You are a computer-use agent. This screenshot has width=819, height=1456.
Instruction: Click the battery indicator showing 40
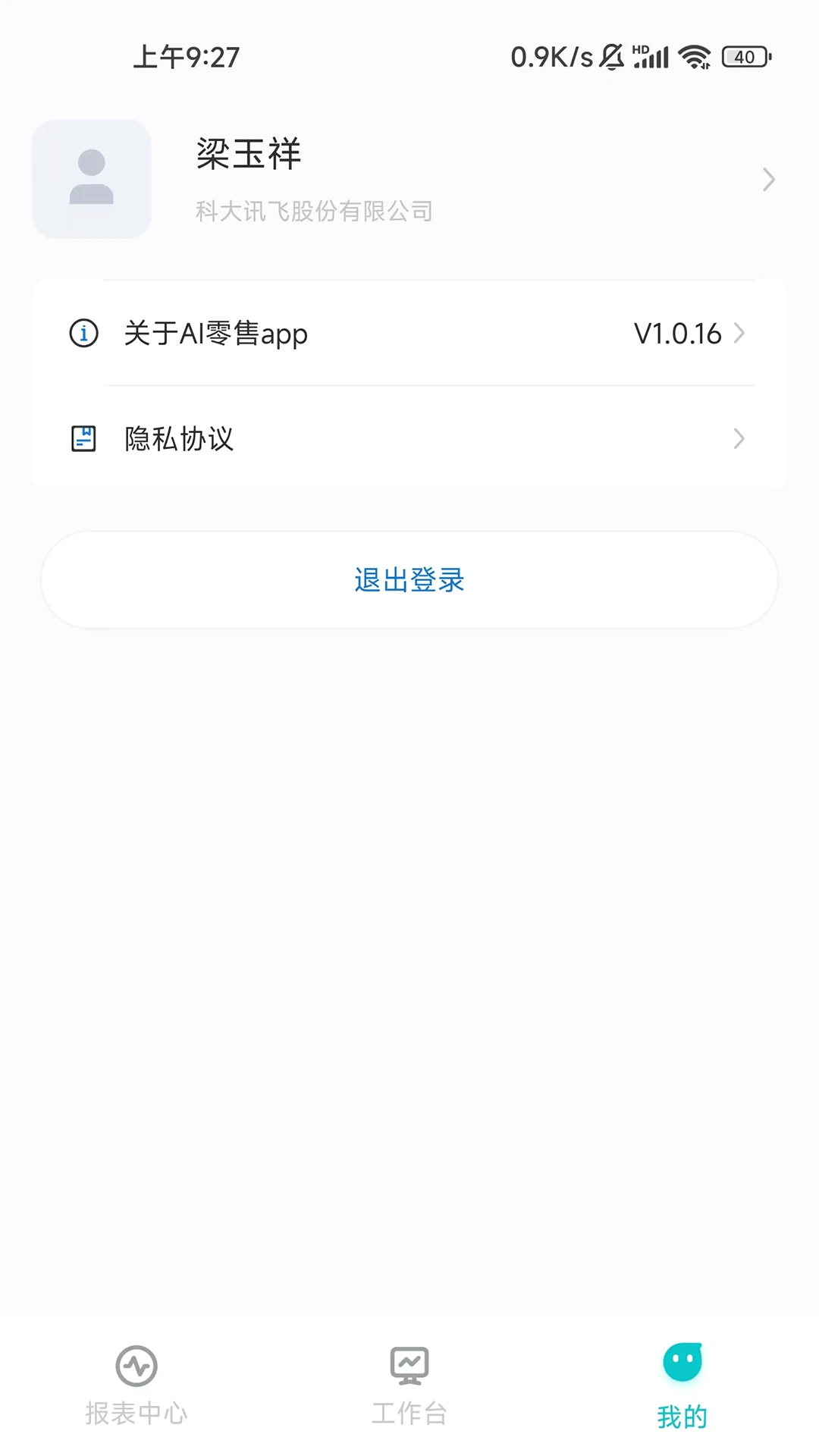click(744, 55)
